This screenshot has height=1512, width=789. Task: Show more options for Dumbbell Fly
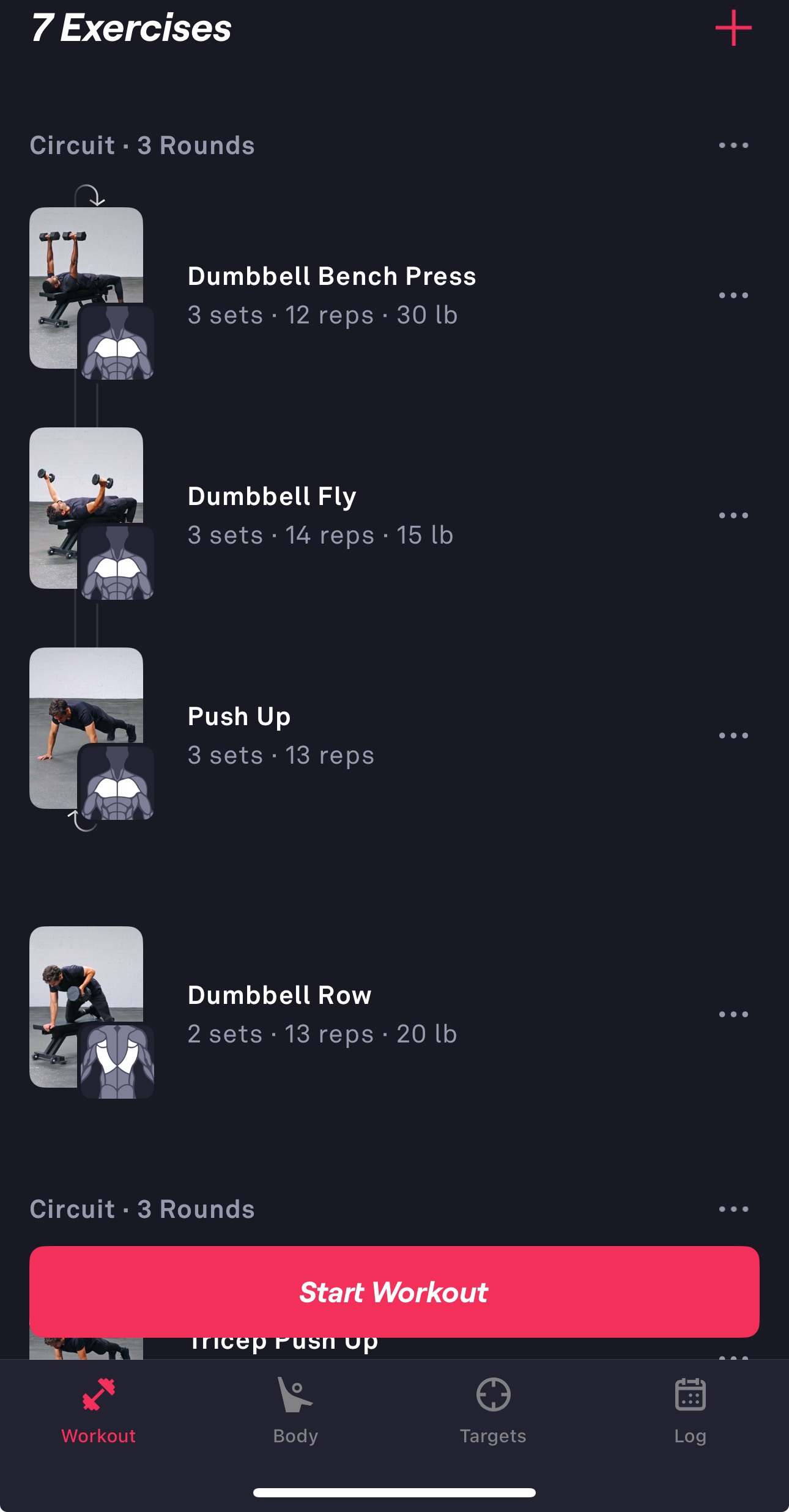point(733,515)
